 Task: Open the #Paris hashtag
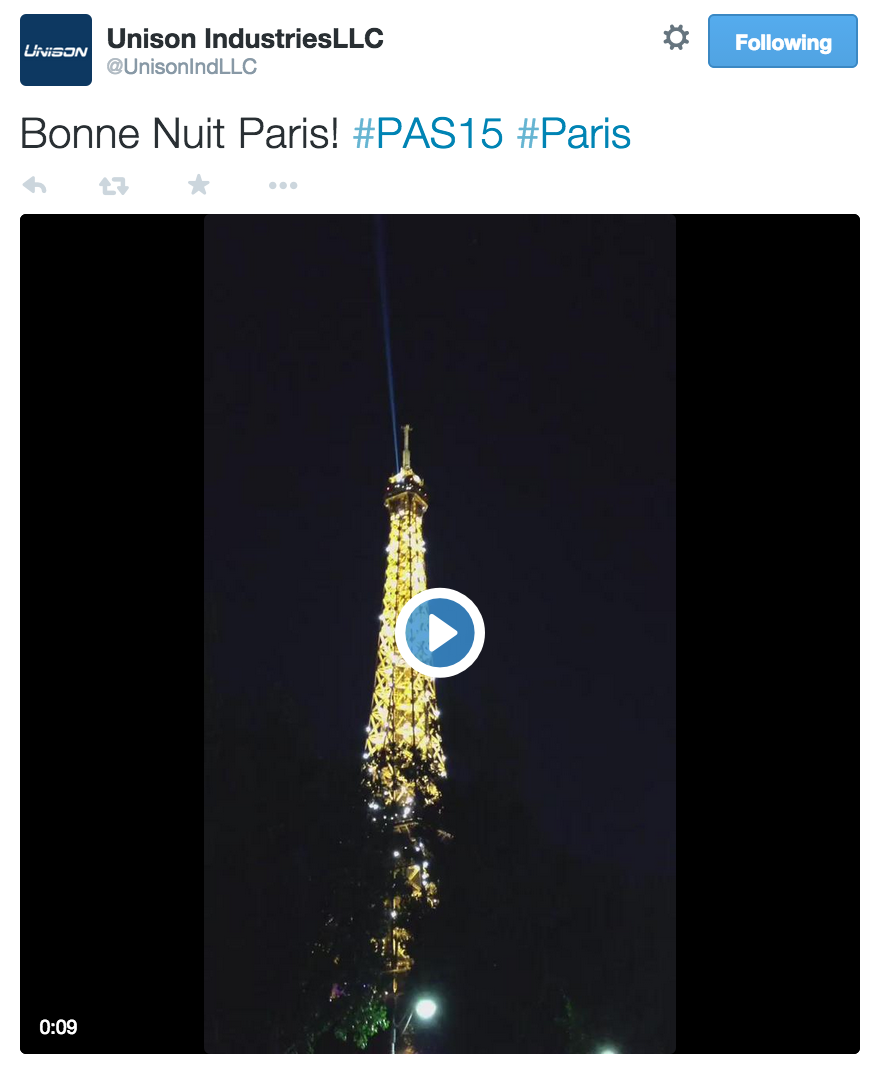(x=574, y=134)
